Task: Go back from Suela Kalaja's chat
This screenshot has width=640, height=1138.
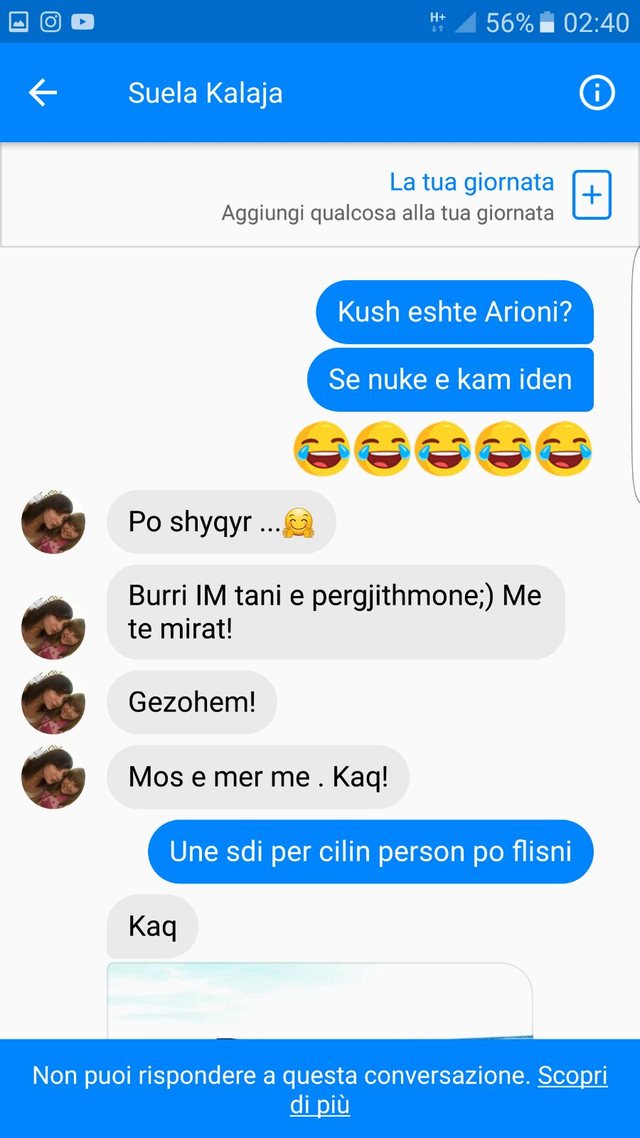Action: (x=43, y=93)
